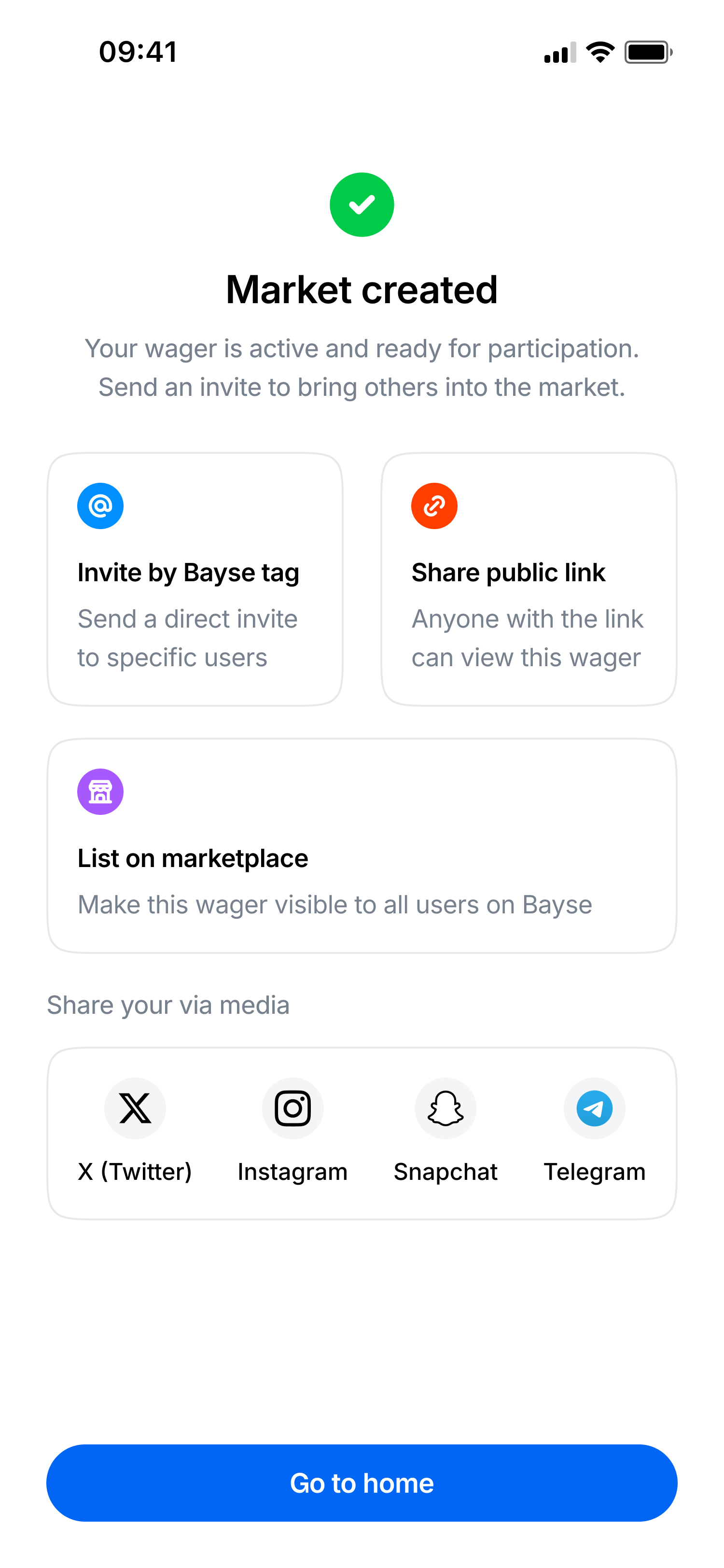Share the wager on X (Twitter)

tap(135, 1108)
